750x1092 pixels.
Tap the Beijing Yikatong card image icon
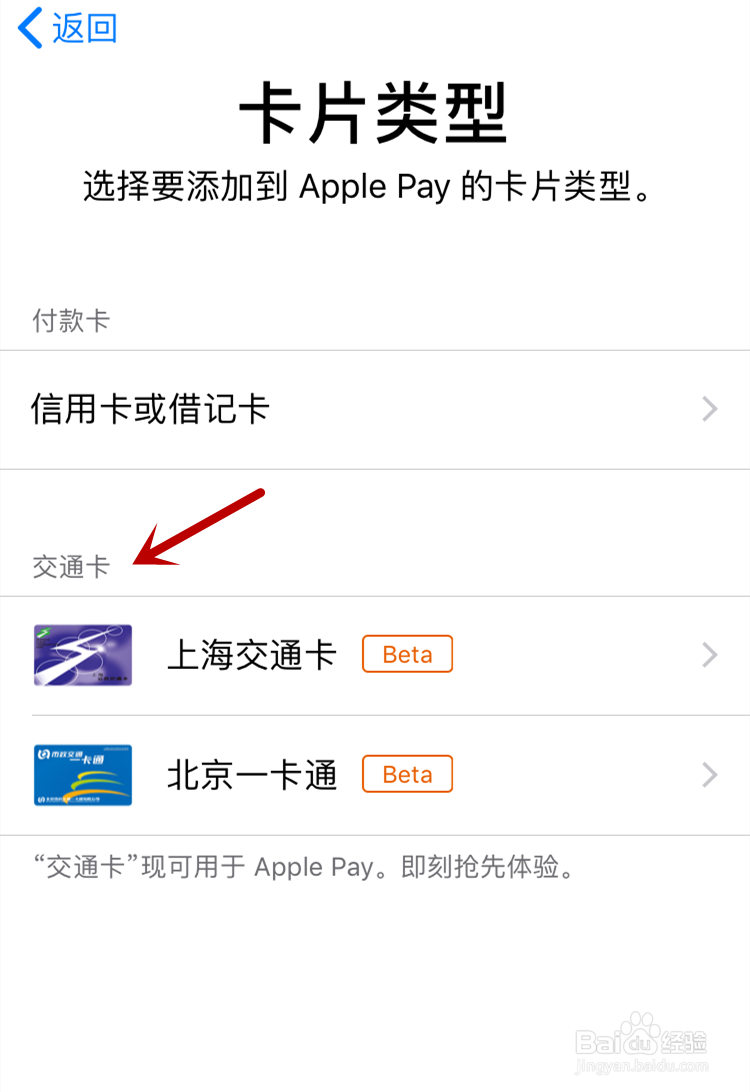pyautogui.click(x=82, y=775)
